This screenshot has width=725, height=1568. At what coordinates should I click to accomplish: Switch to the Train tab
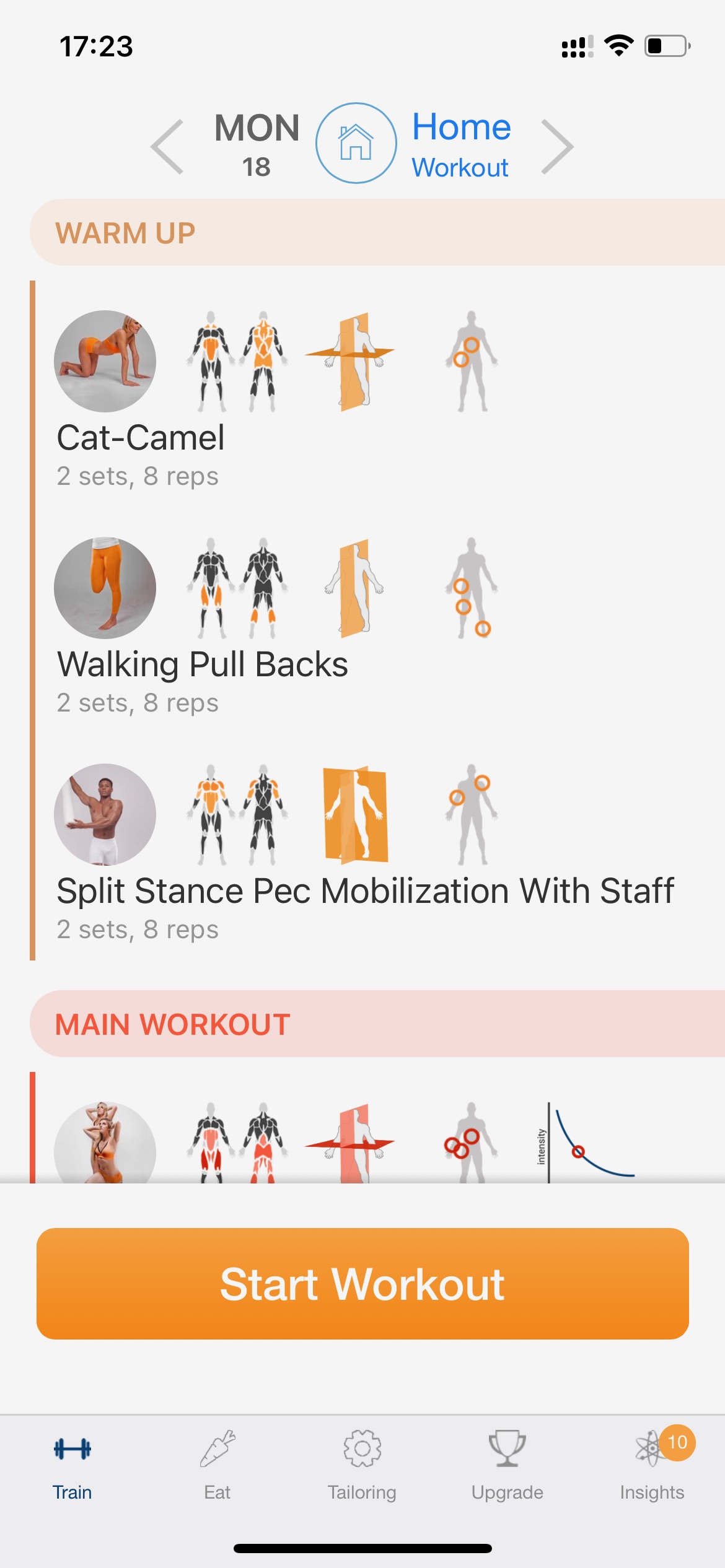tap(72, 1465)
